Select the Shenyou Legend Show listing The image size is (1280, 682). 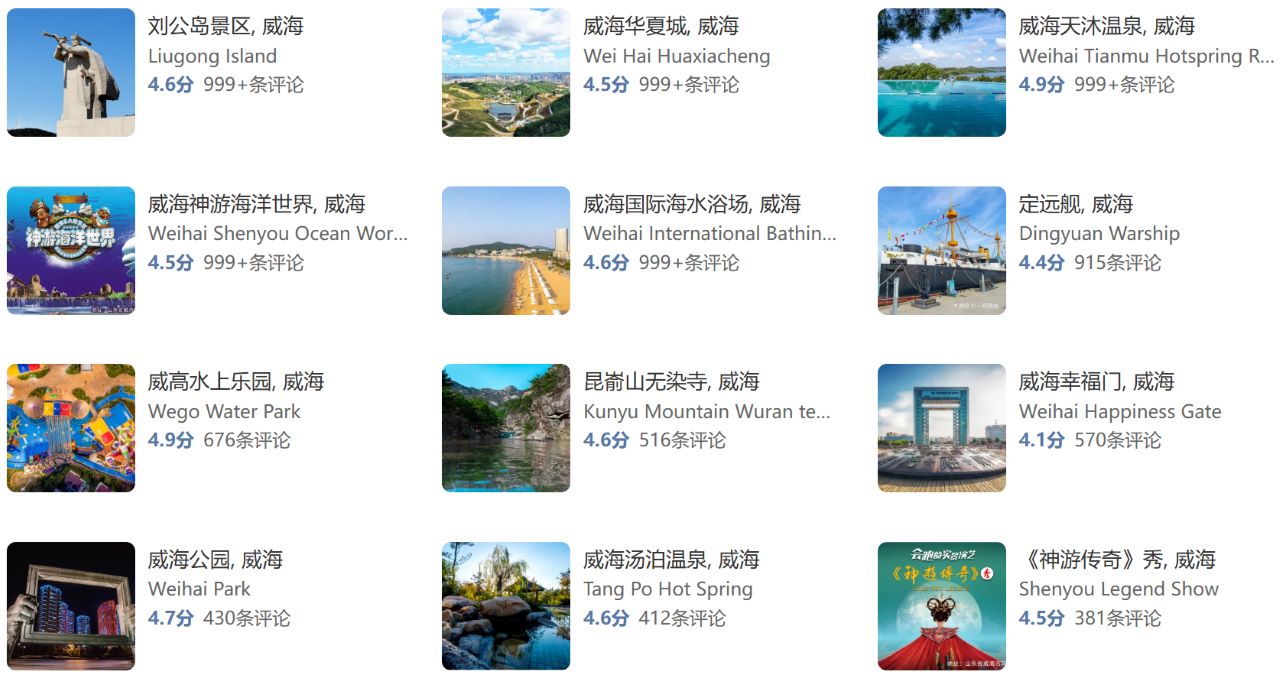[1116, 560]
